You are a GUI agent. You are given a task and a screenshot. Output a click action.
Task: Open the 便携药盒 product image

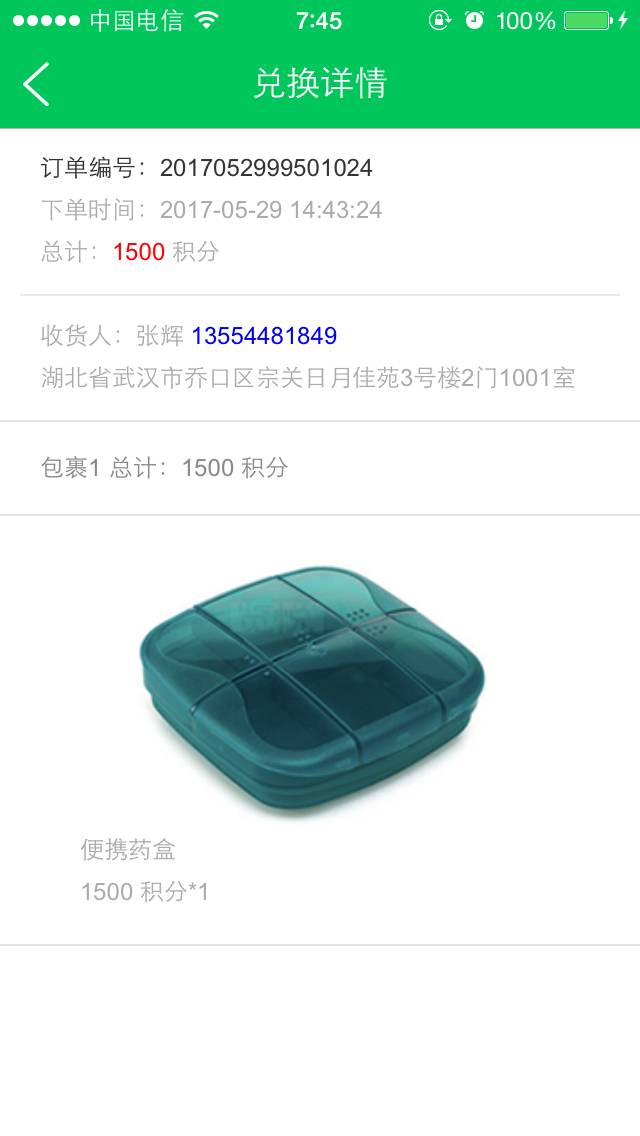point(312,690)
